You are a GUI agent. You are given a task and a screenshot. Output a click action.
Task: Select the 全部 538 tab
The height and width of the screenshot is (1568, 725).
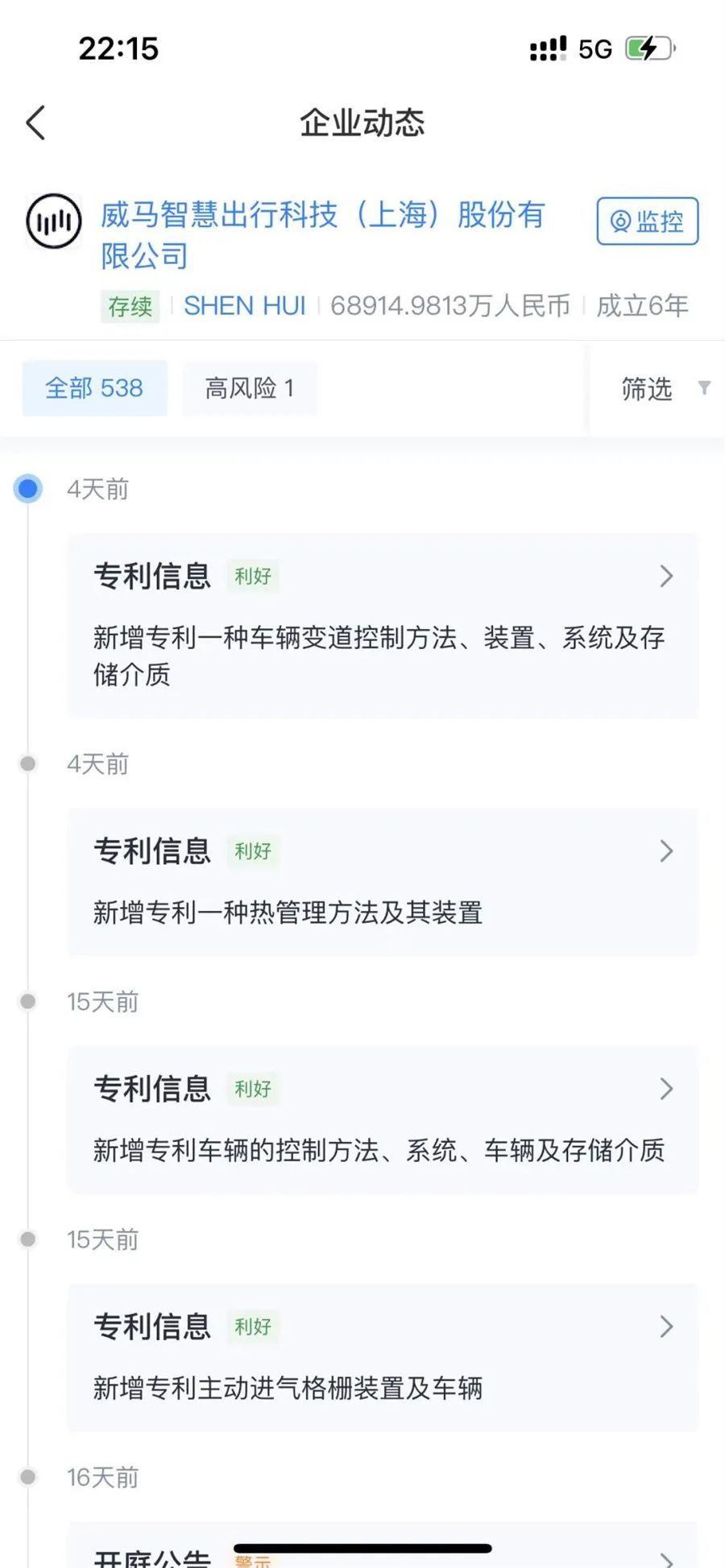point(94,389)
